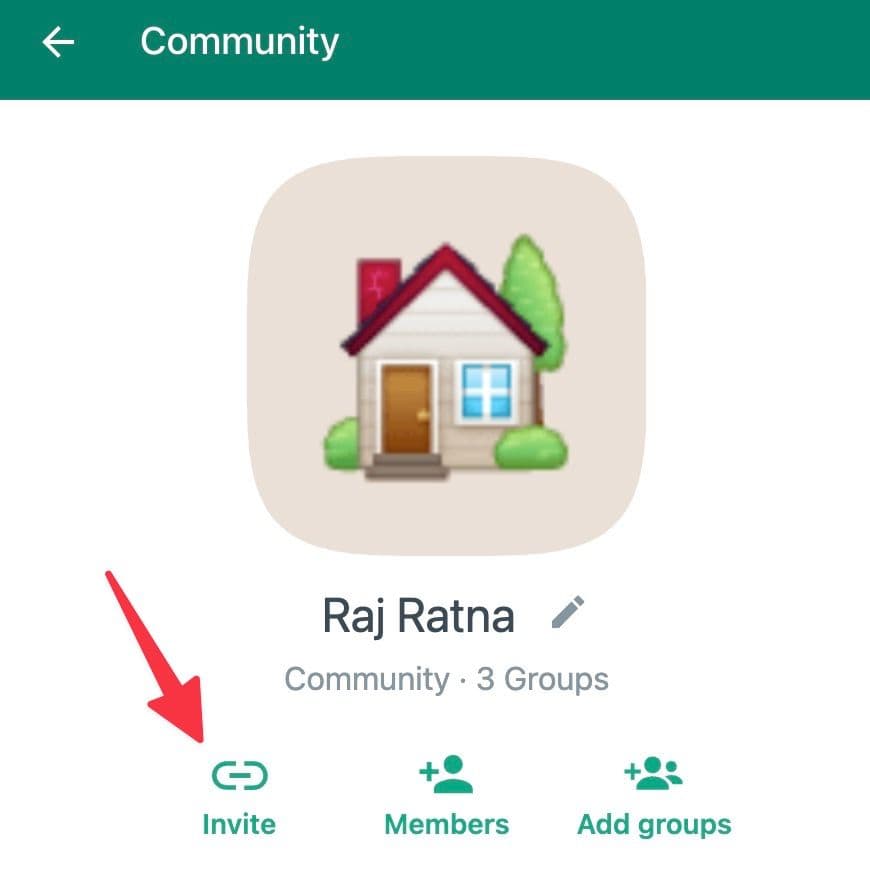Image resolution: width=870 pixels, height=884 pixels.
Task: Click the Invite label
Action: point(238,824)
